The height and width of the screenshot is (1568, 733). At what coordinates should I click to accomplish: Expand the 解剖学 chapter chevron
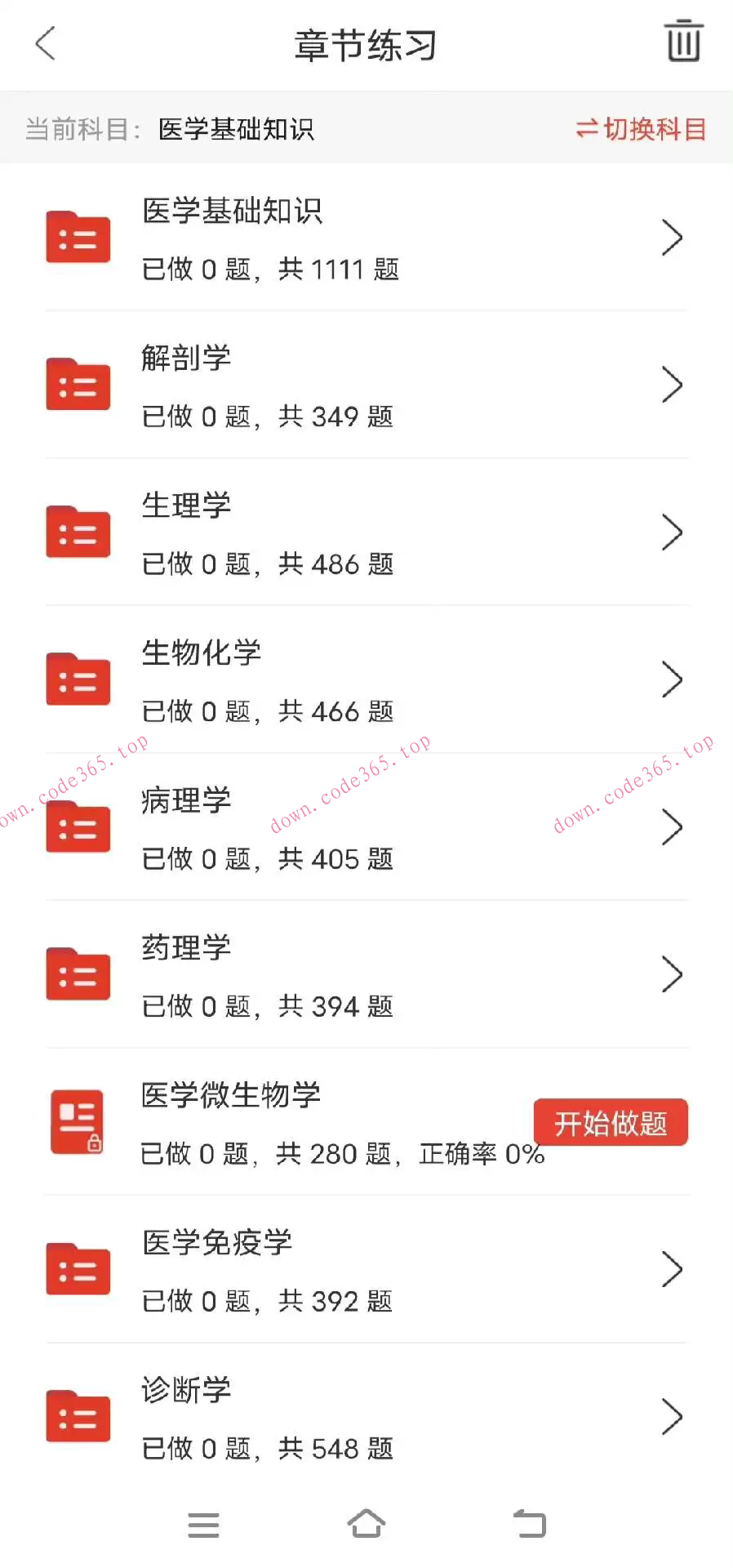[672, 384]
